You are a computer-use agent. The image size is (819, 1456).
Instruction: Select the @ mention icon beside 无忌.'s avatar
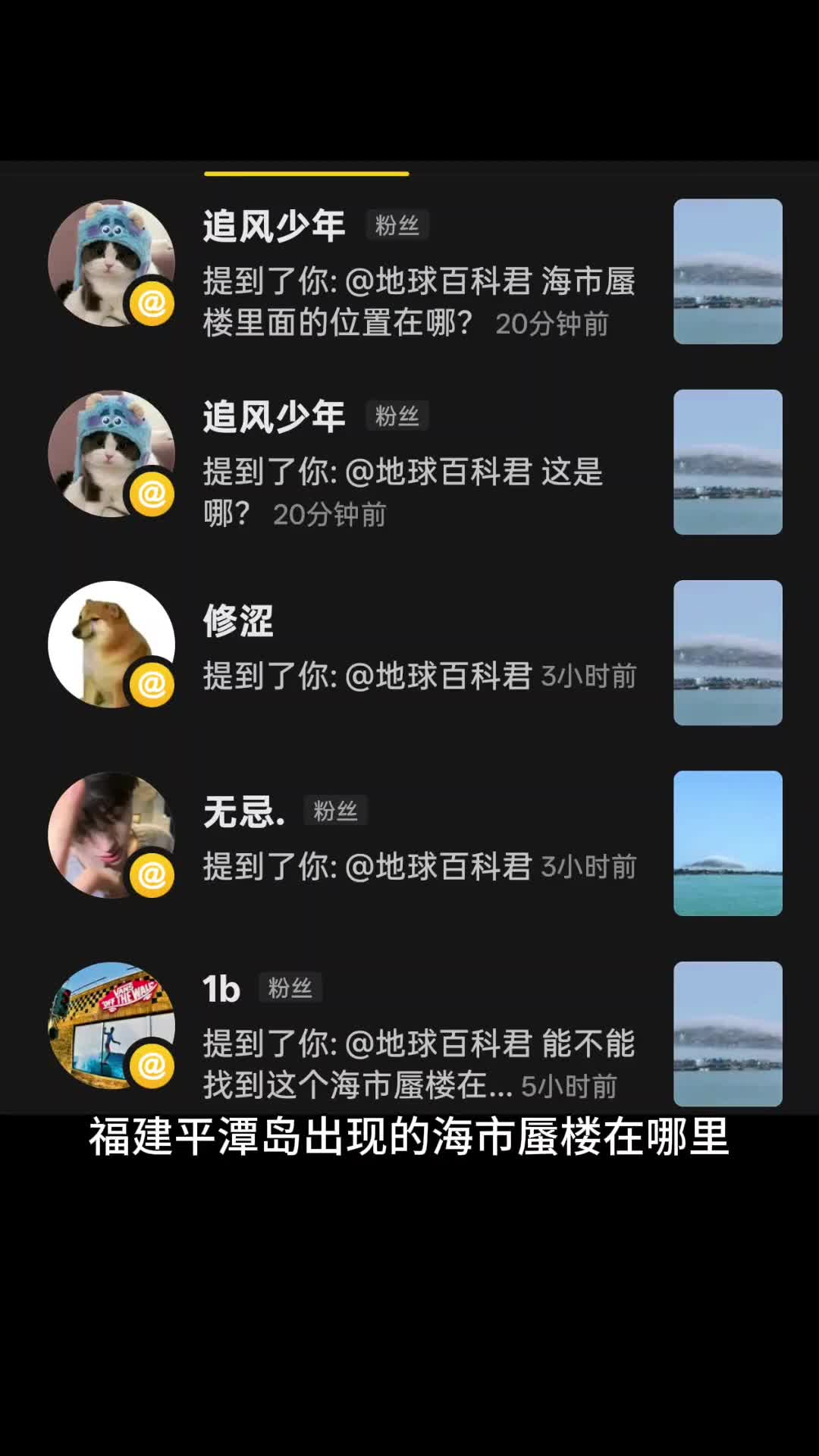[152, 873]
